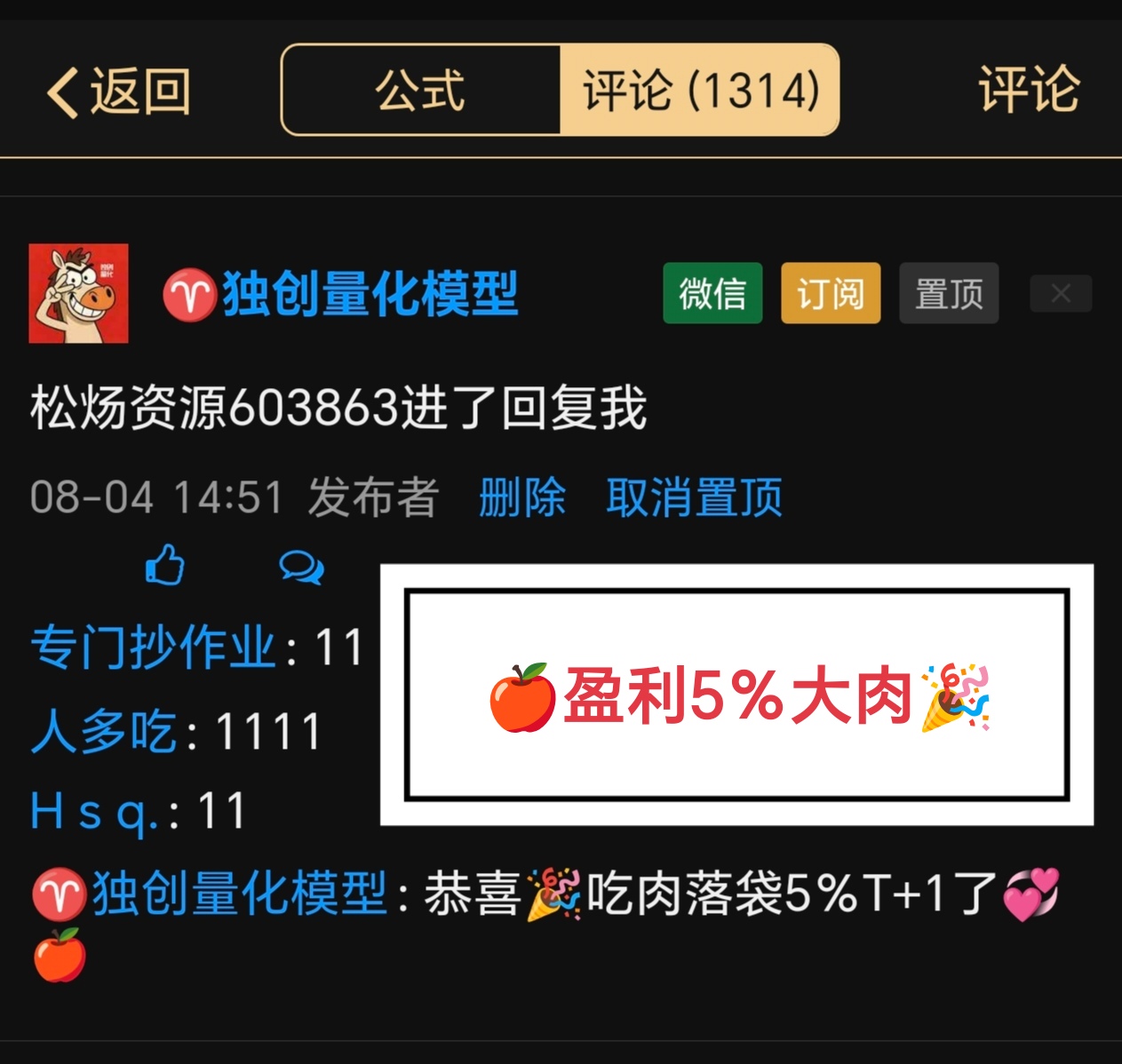The width and height of the screenshot is (1122, 1064).
Task: Open 专门抄作业 user profile
Action: coord(153,647)
